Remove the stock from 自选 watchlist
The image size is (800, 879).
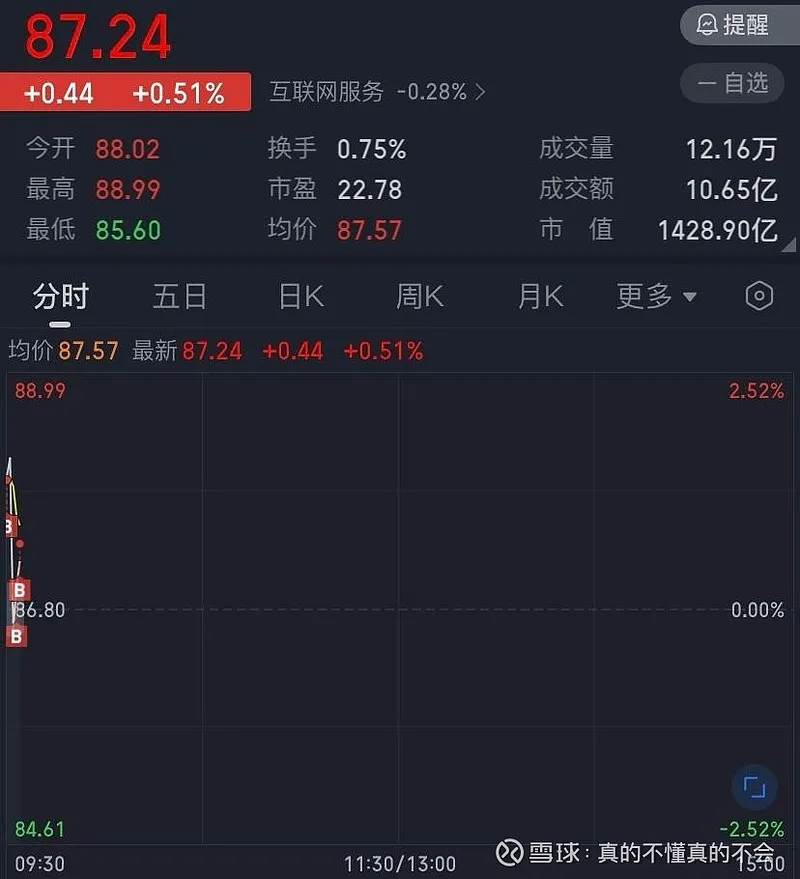tap(735, 83)
